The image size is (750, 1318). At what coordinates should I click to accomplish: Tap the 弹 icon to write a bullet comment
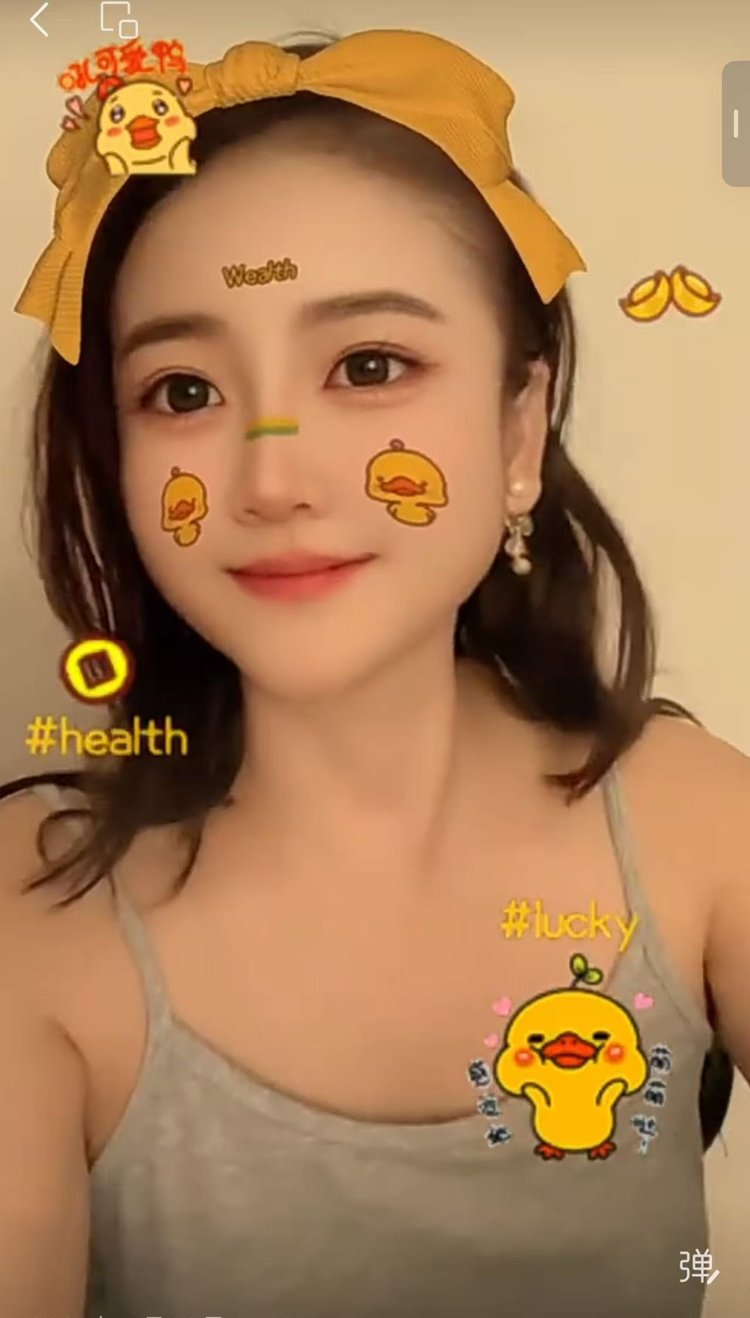[698, 1267]
